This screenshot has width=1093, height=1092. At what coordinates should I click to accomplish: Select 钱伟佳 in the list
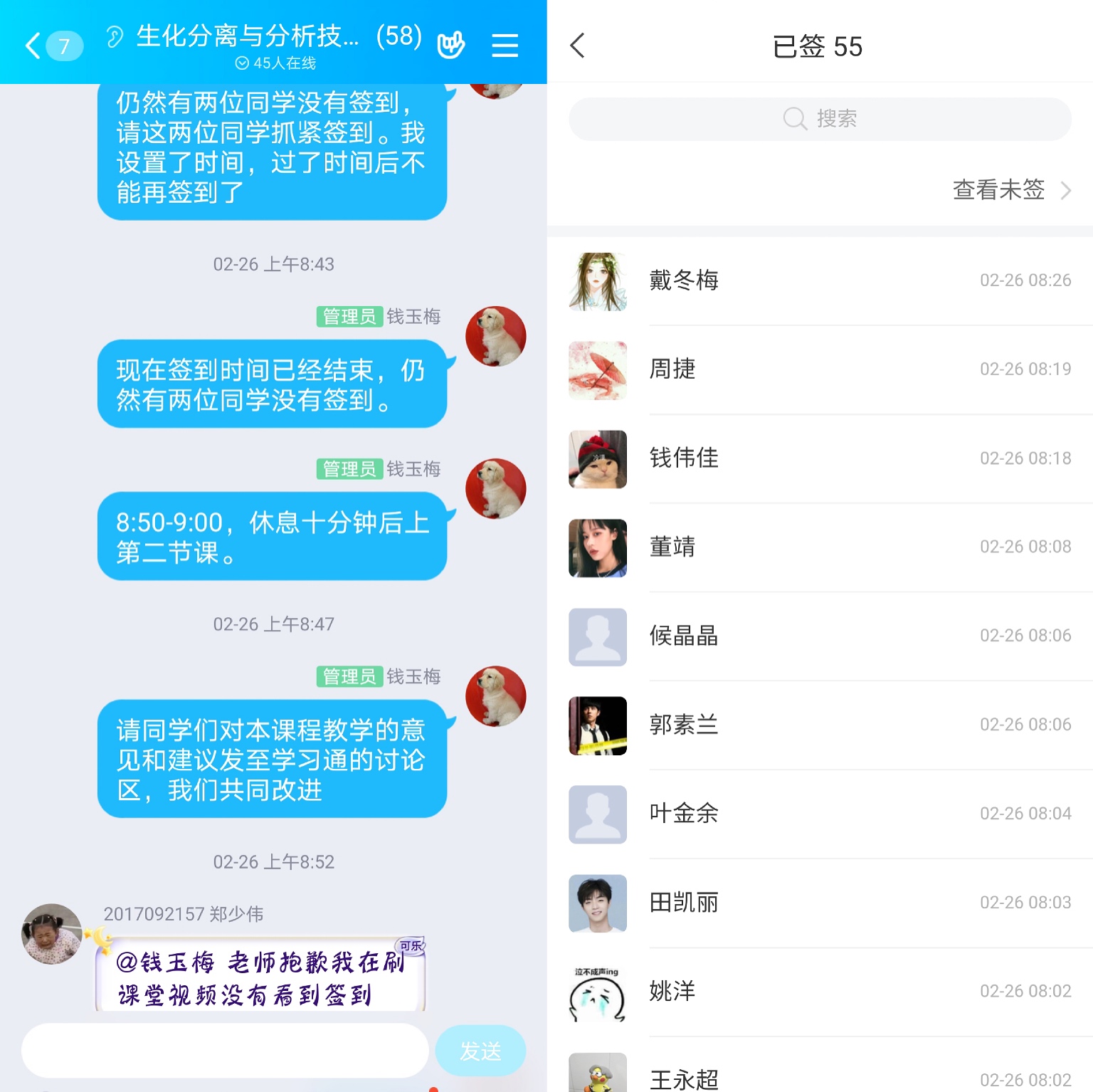[x=820, y=458]
